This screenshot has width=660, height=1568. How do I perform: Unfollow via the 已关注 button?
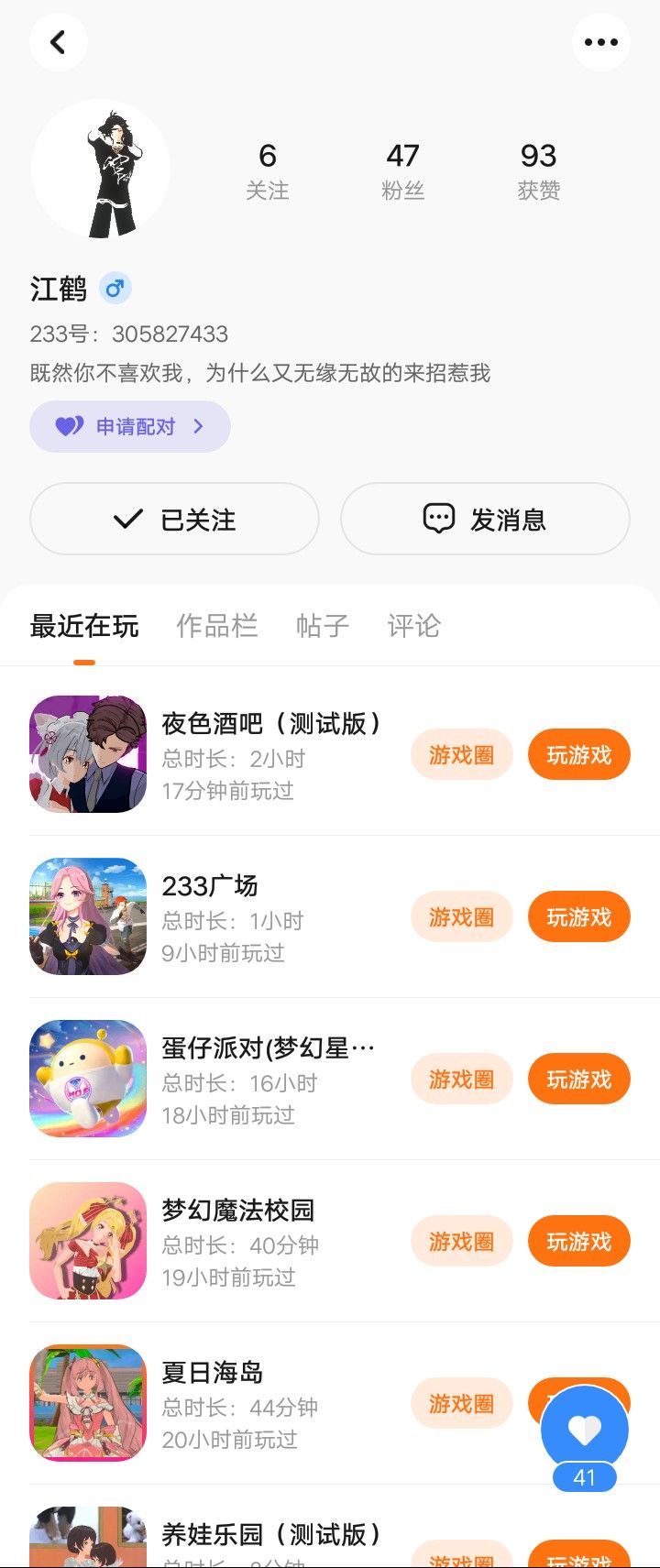point(174,520)
